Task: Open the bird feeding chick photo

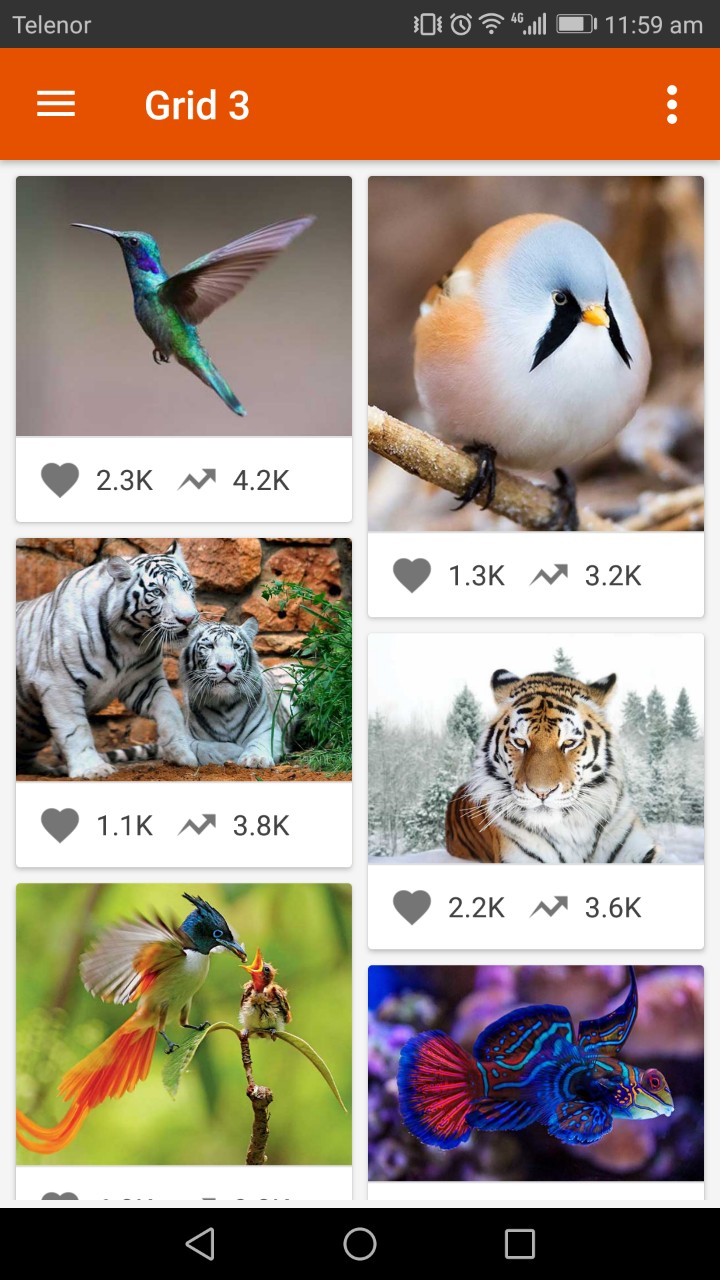Action: click(184, 1023)
